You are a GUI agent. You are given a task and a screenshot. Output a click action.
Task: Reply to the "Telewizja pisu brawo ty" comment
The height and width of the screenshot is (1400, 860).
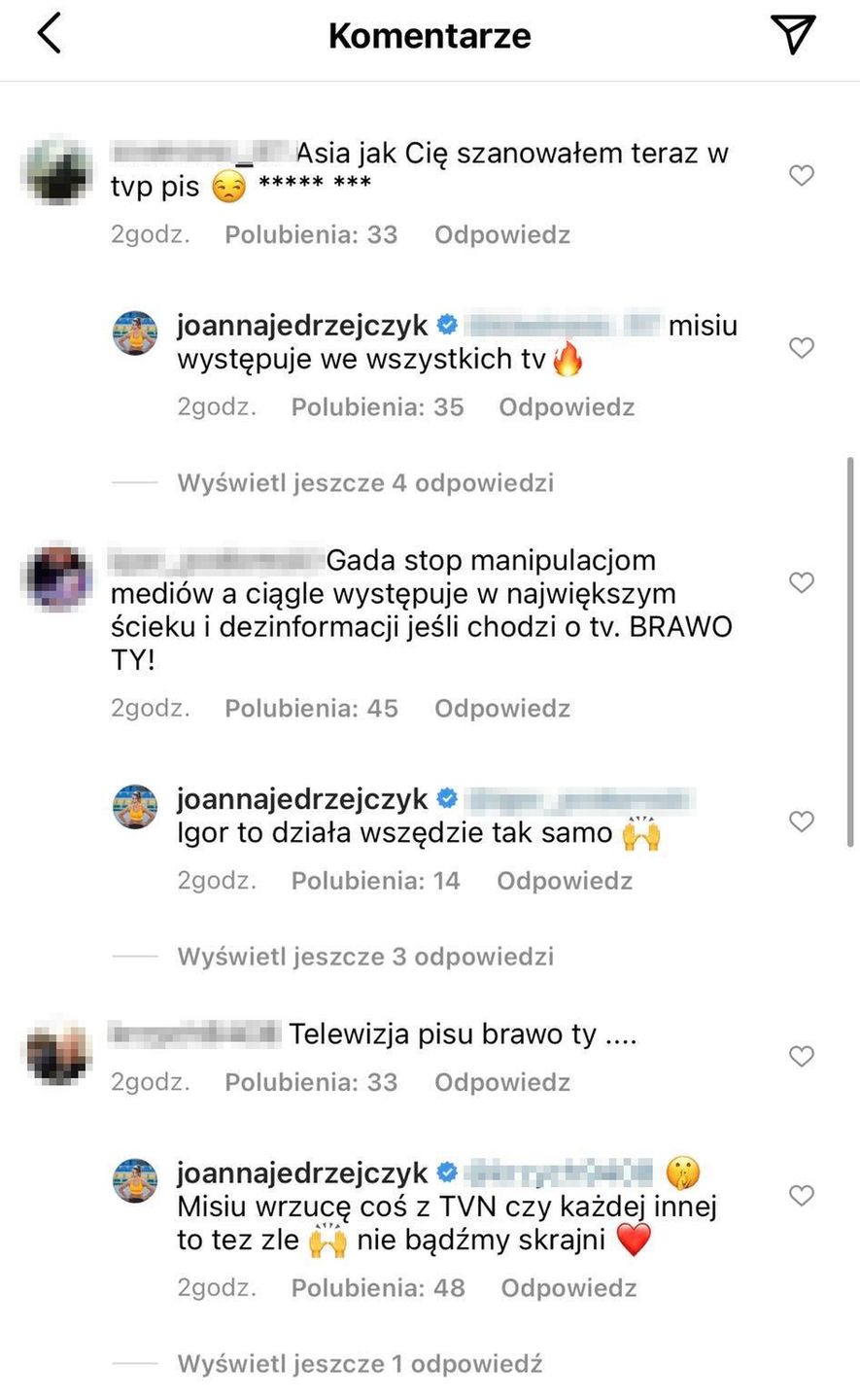click(x=501, y=1083)
